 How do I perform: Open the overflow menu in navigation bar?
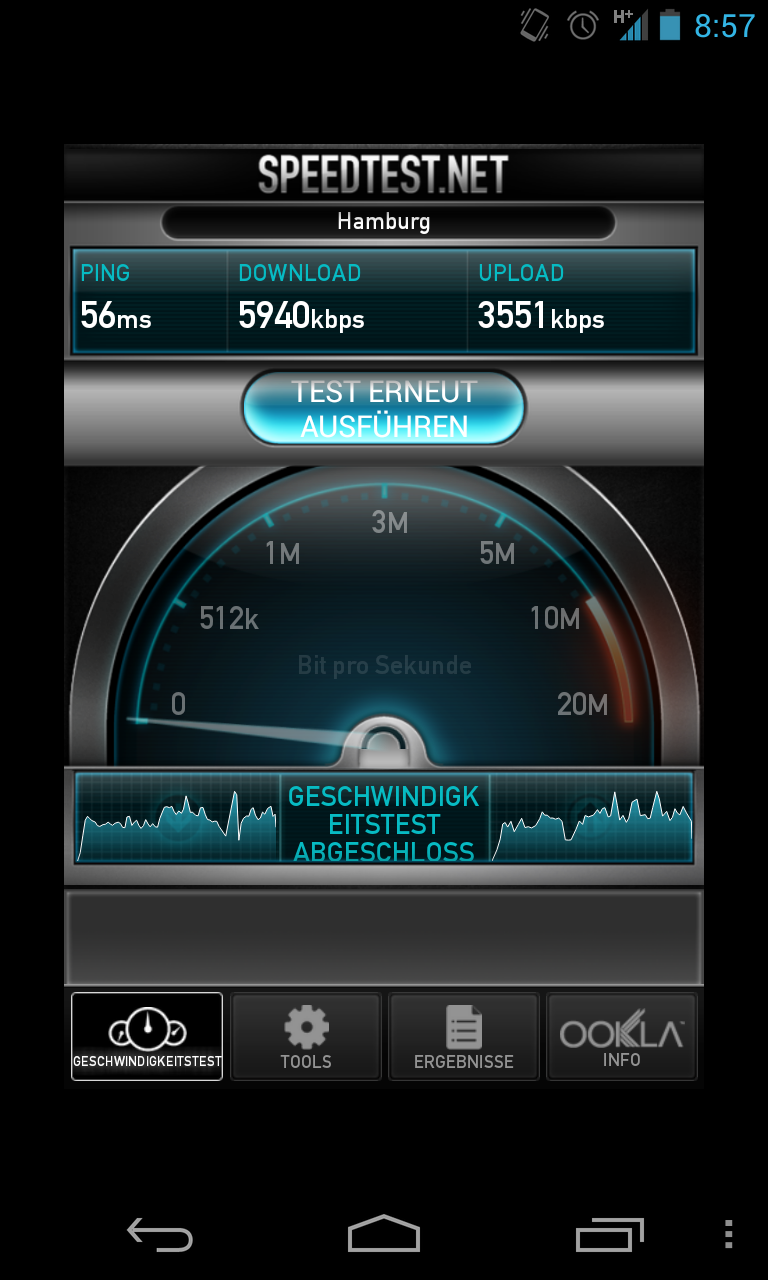click(x=729, y=1235)
